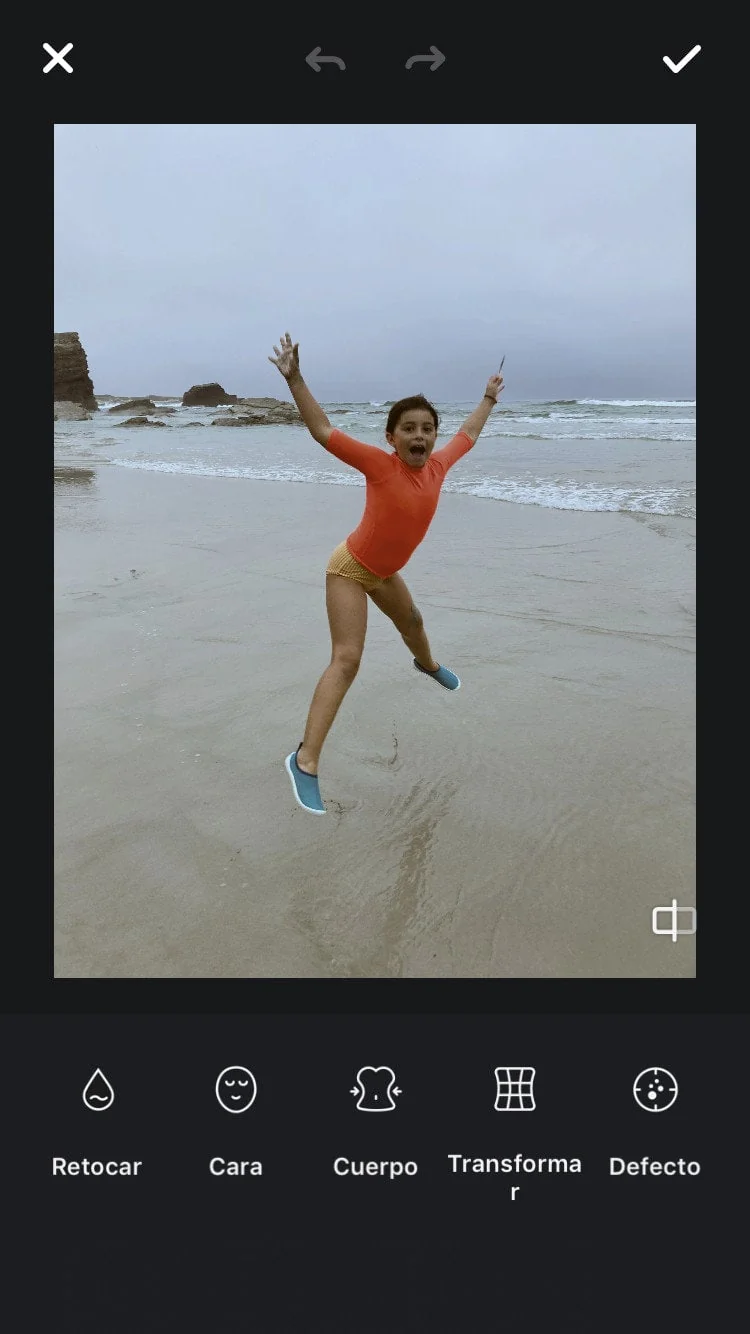Image resolution: width=750 pixels, height=1334 pixels.
Task: Open the Transformar grid tool
Action: [515, 1132]
